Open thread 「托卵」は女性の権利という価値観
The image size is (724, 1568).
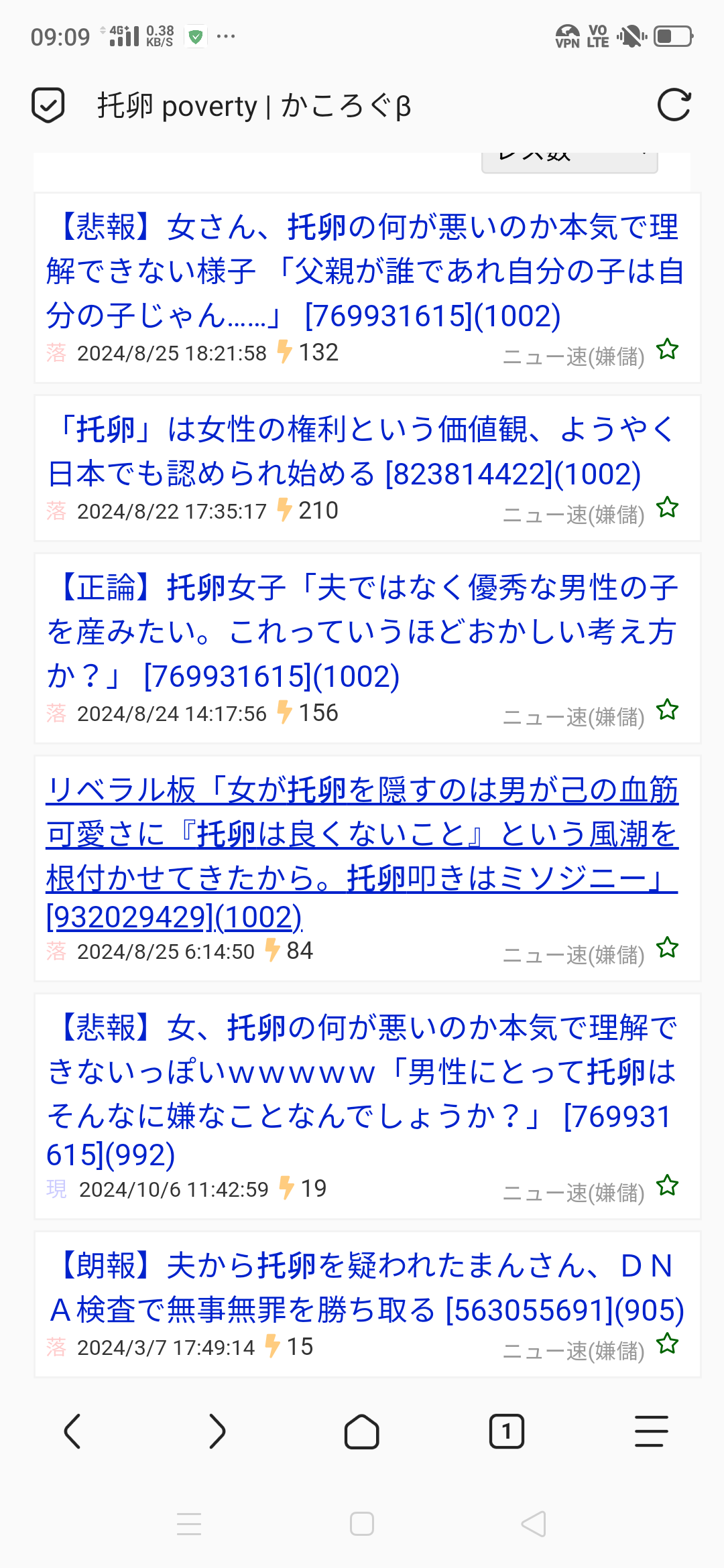point(362,452)
